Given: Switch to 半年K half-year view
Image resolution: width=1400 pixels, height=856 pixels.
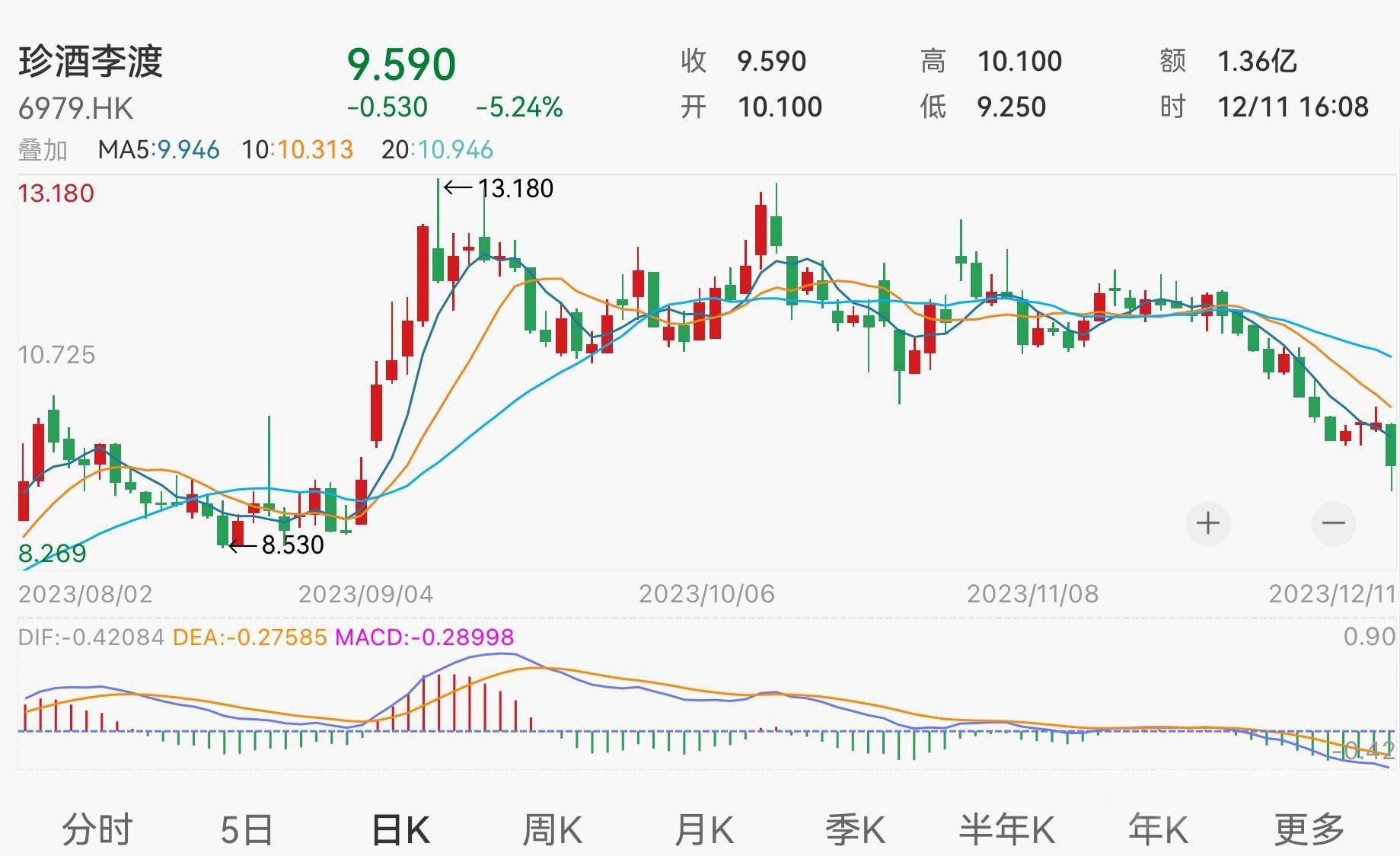Looking at the screenshot, I should click(1006, 829).
